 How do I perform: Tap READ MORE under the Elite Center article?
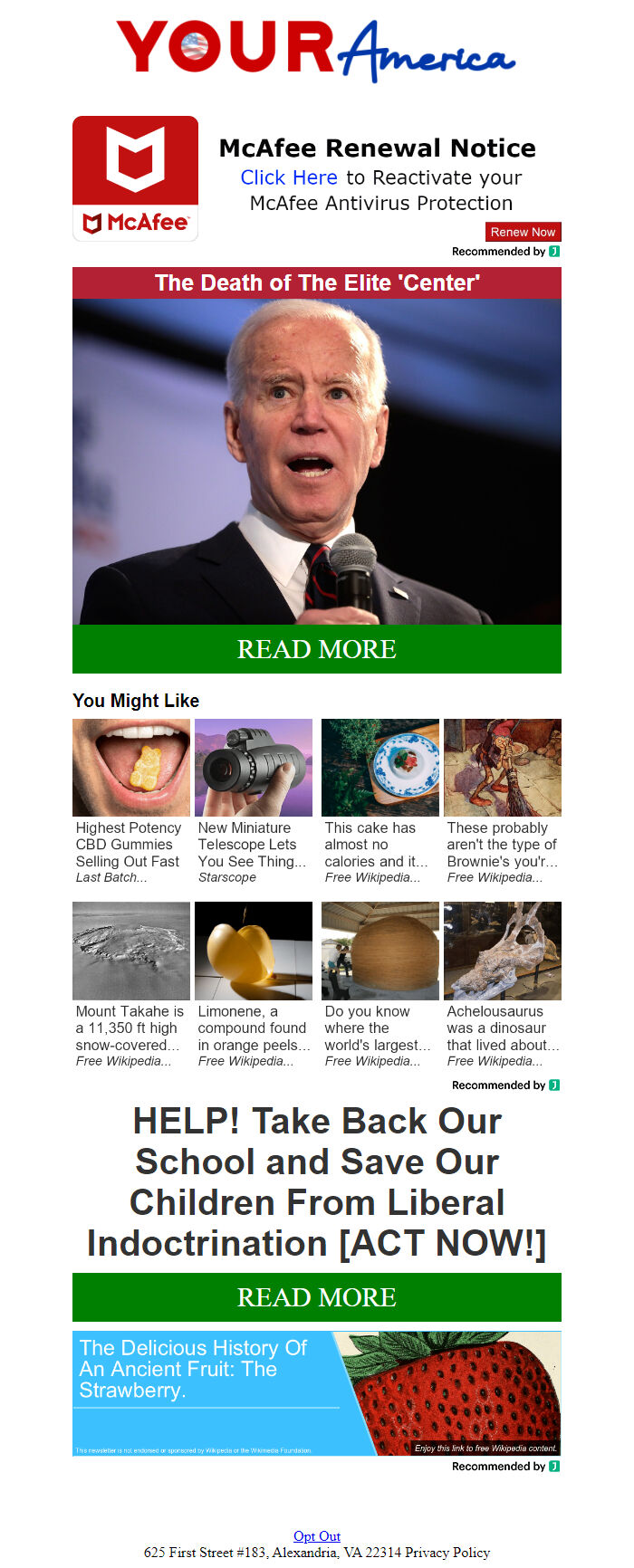tap(317, 649)
